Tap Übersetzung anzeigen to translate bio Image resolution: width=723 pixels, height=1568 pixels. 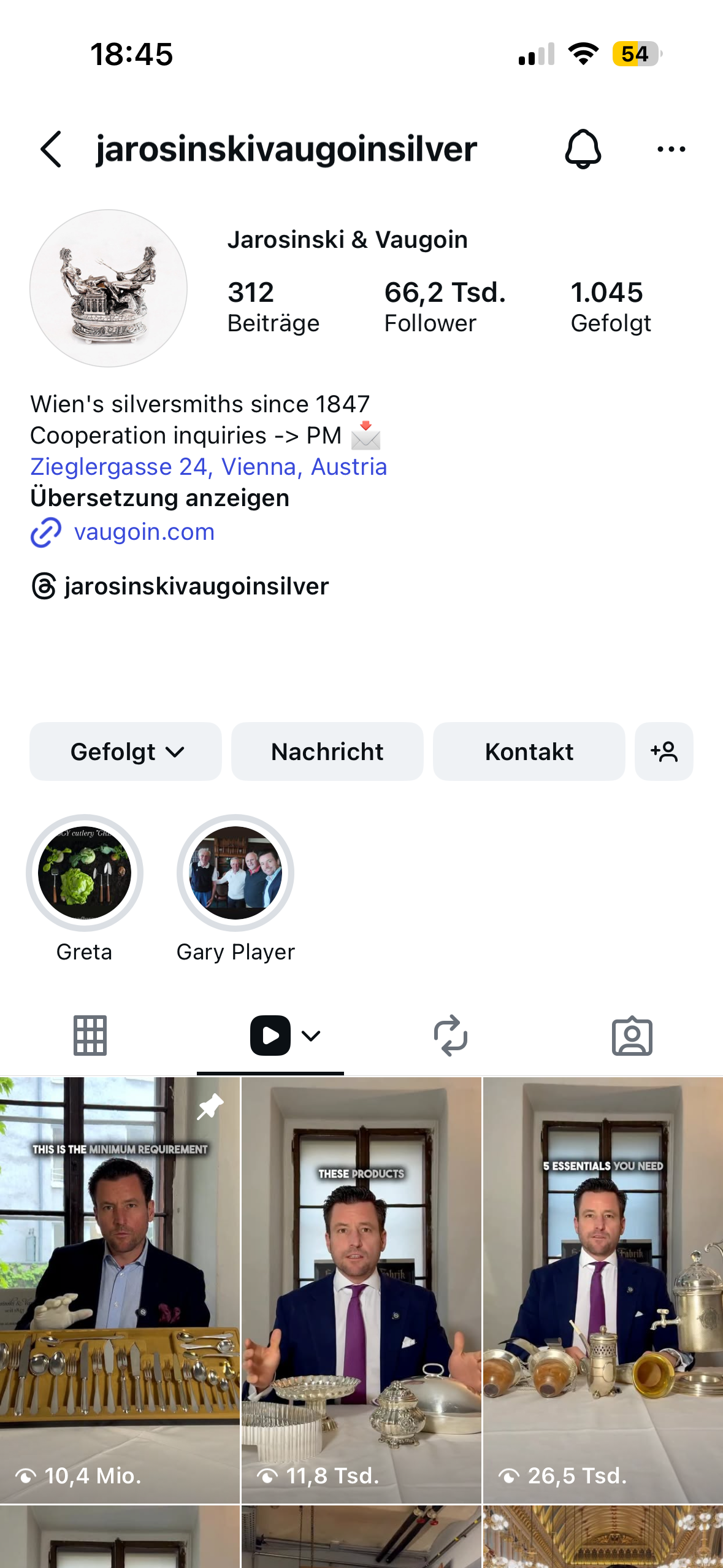(x=159, y=498)
